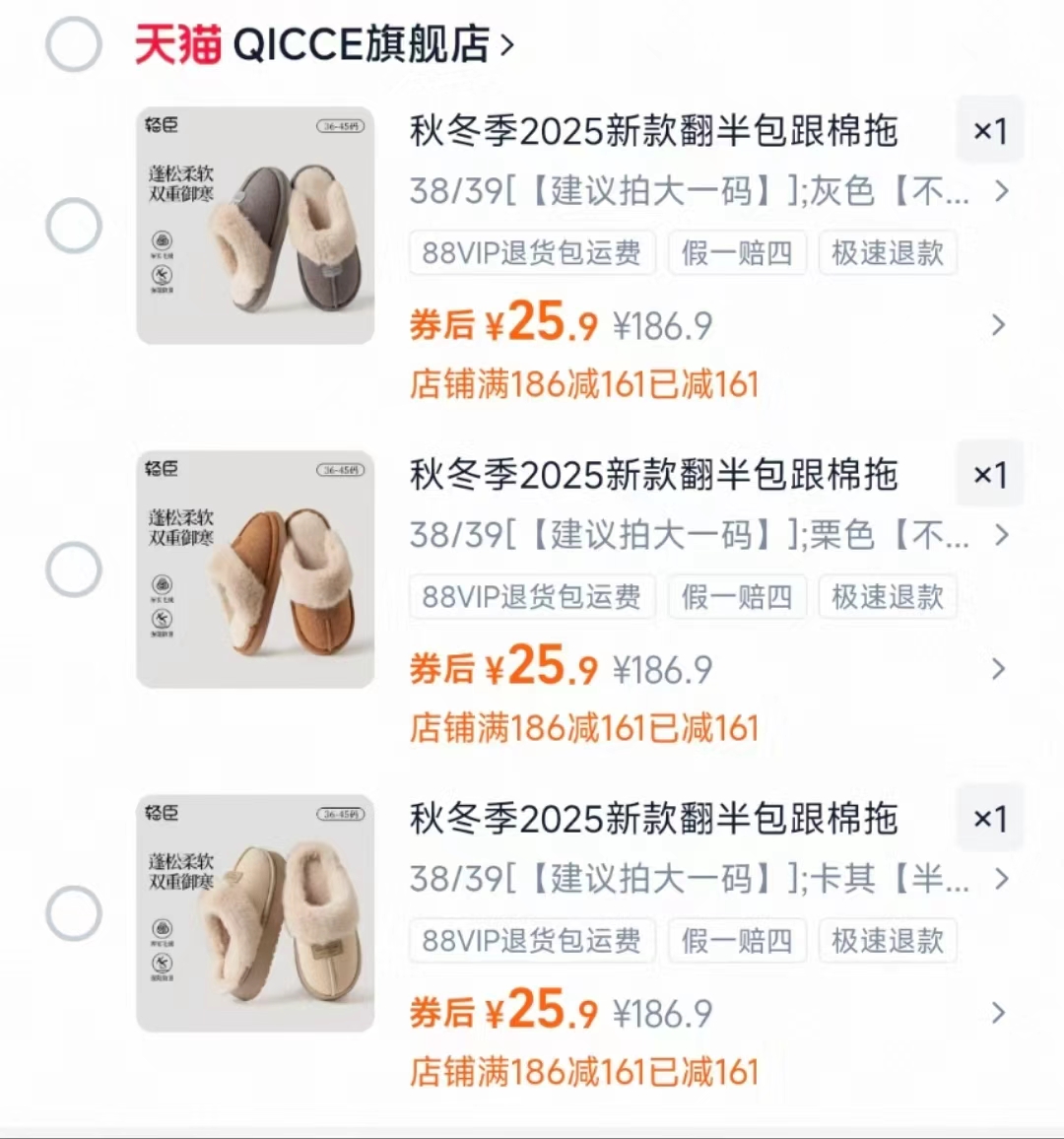Image resolution: width=1064 pixels, height=1139 pixels.
Task: Click the 假一赔四 tag on second item
Action: [x=737, y=597]
